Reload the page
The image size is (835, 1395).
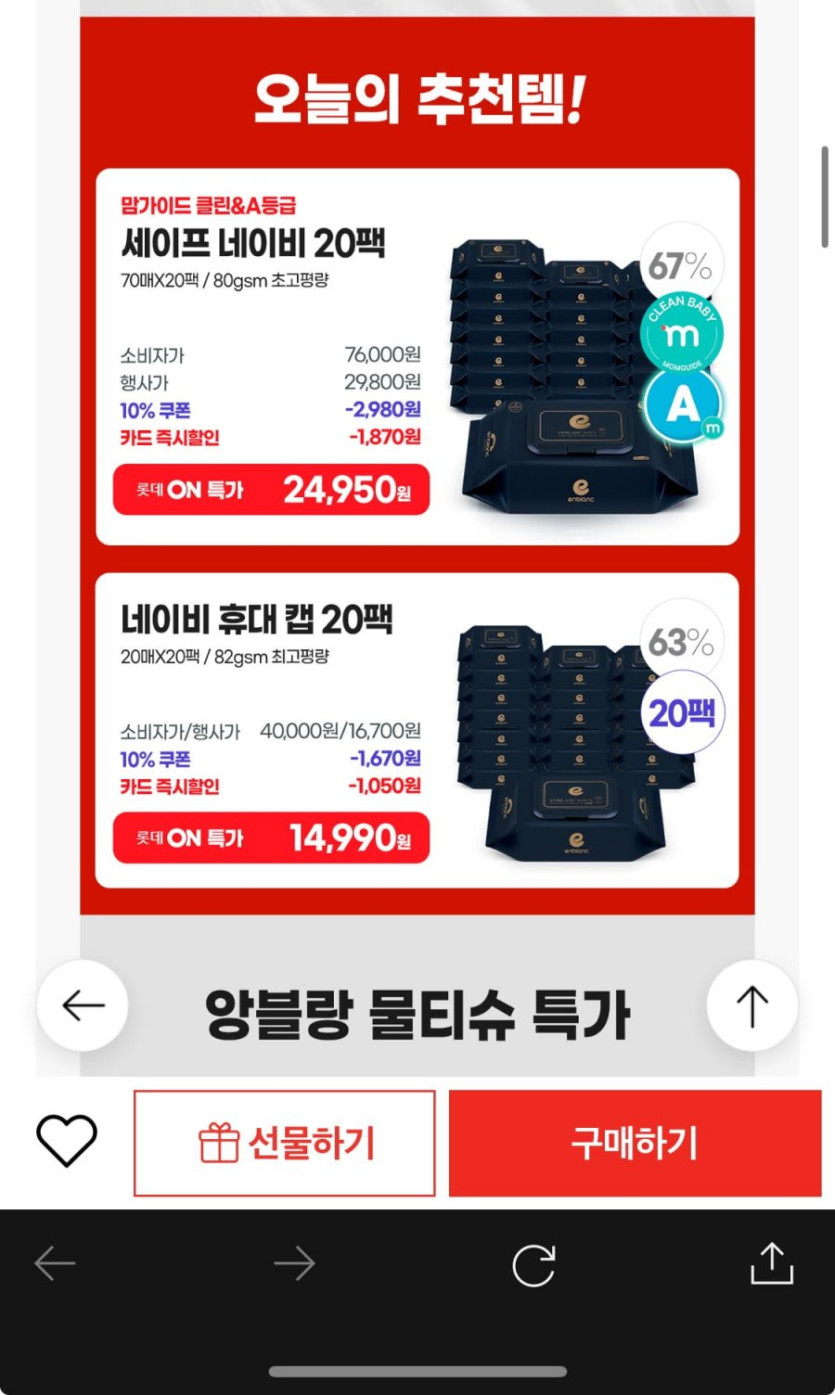click(533, 1265)
